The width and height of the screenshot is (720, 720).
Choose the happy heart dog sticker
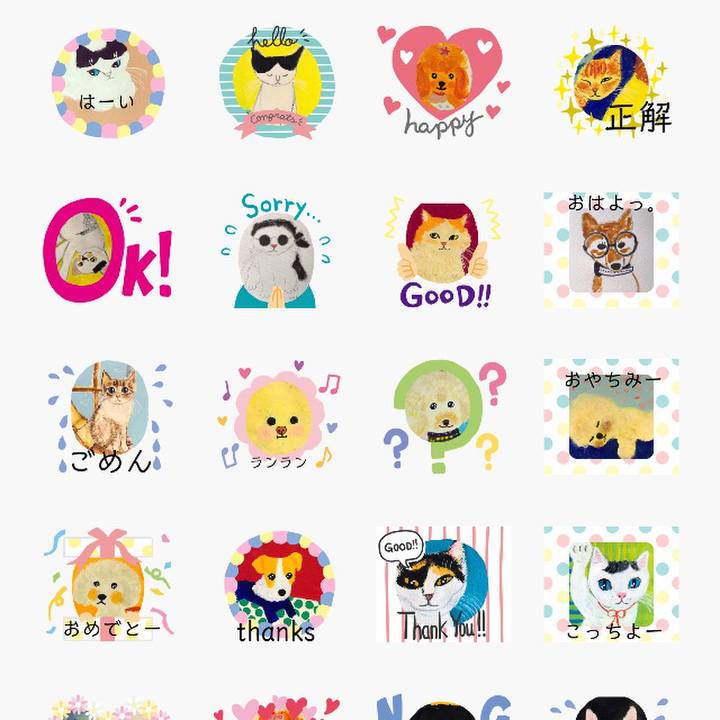point(443,82)
